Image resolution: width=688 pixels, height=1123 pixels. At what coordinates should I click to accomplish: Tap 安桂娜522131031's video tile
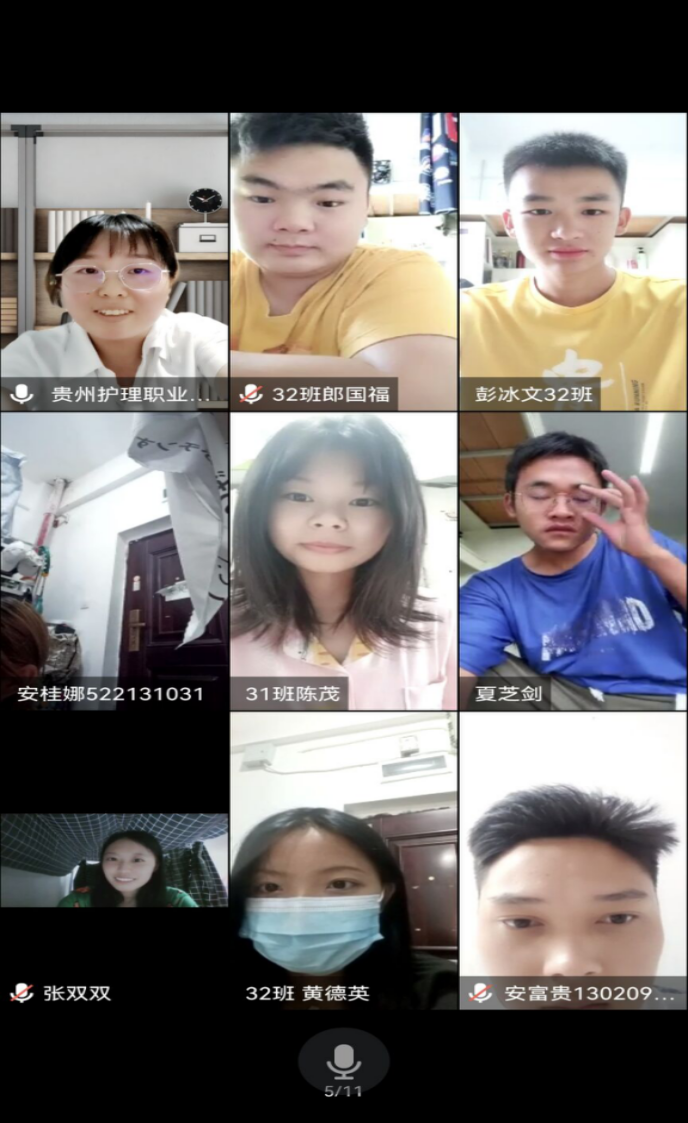pos(114,560)
